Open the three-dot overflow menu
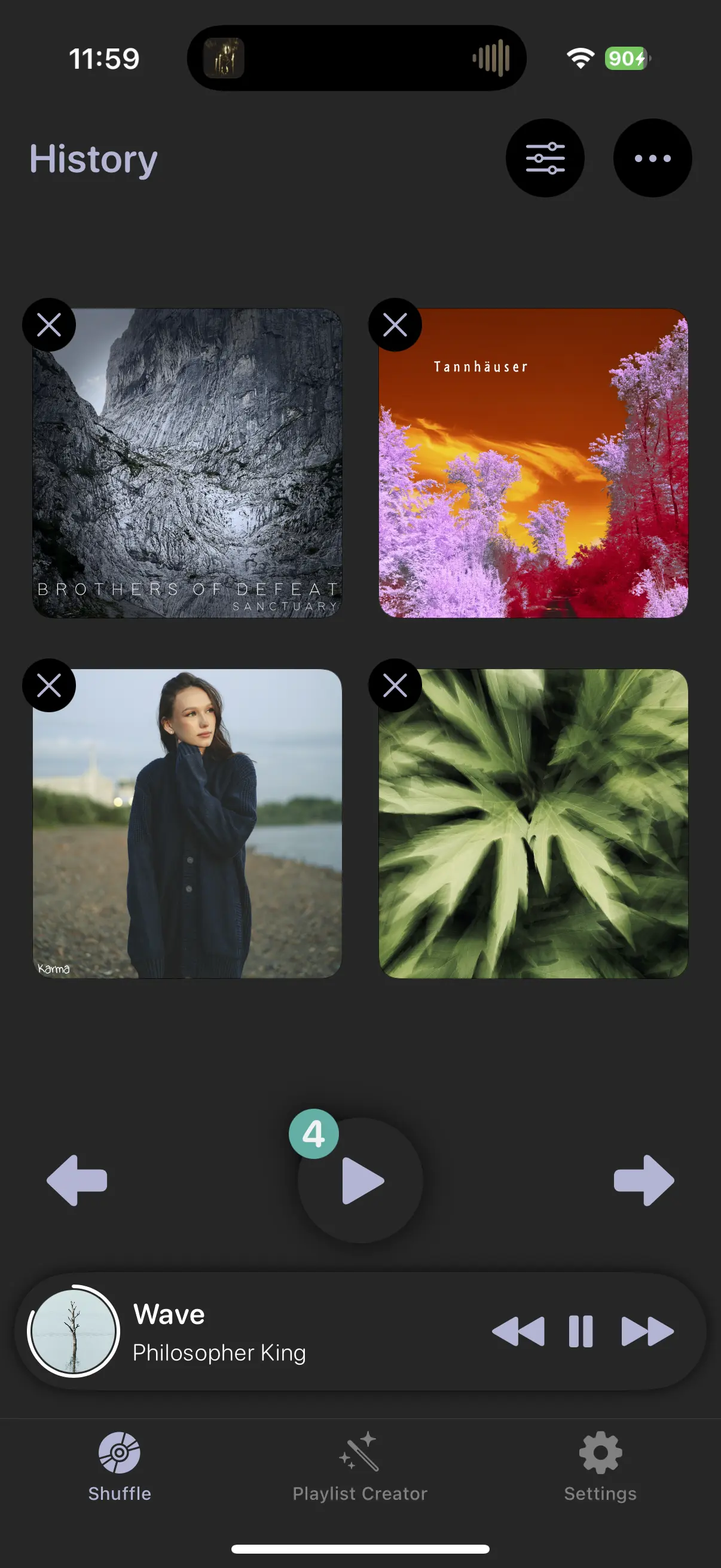This screenshot has width=721, height=1568. pos(652,158)
